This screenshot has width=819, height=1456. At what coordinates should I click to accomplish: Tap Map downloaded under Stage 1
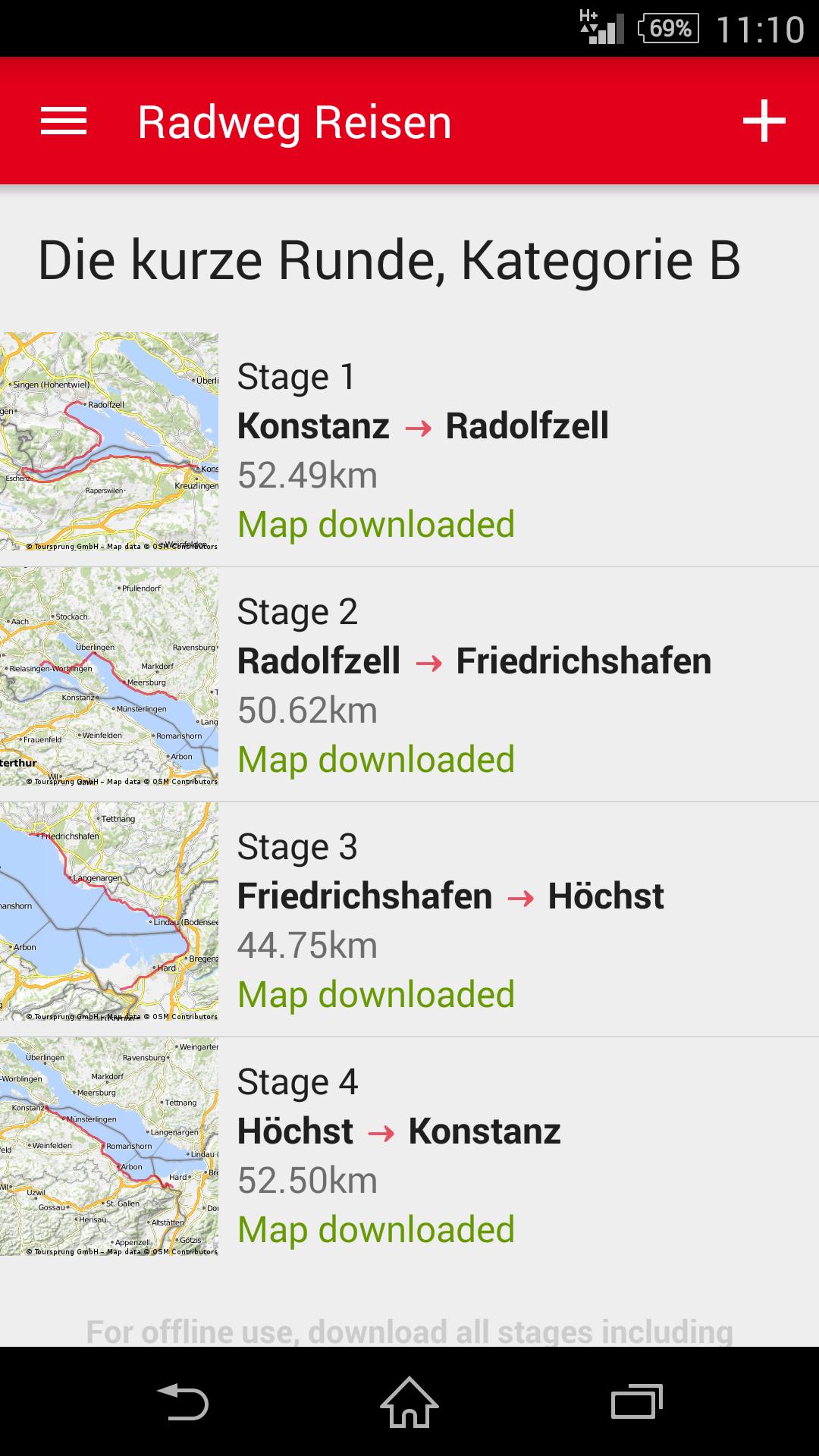377,524
